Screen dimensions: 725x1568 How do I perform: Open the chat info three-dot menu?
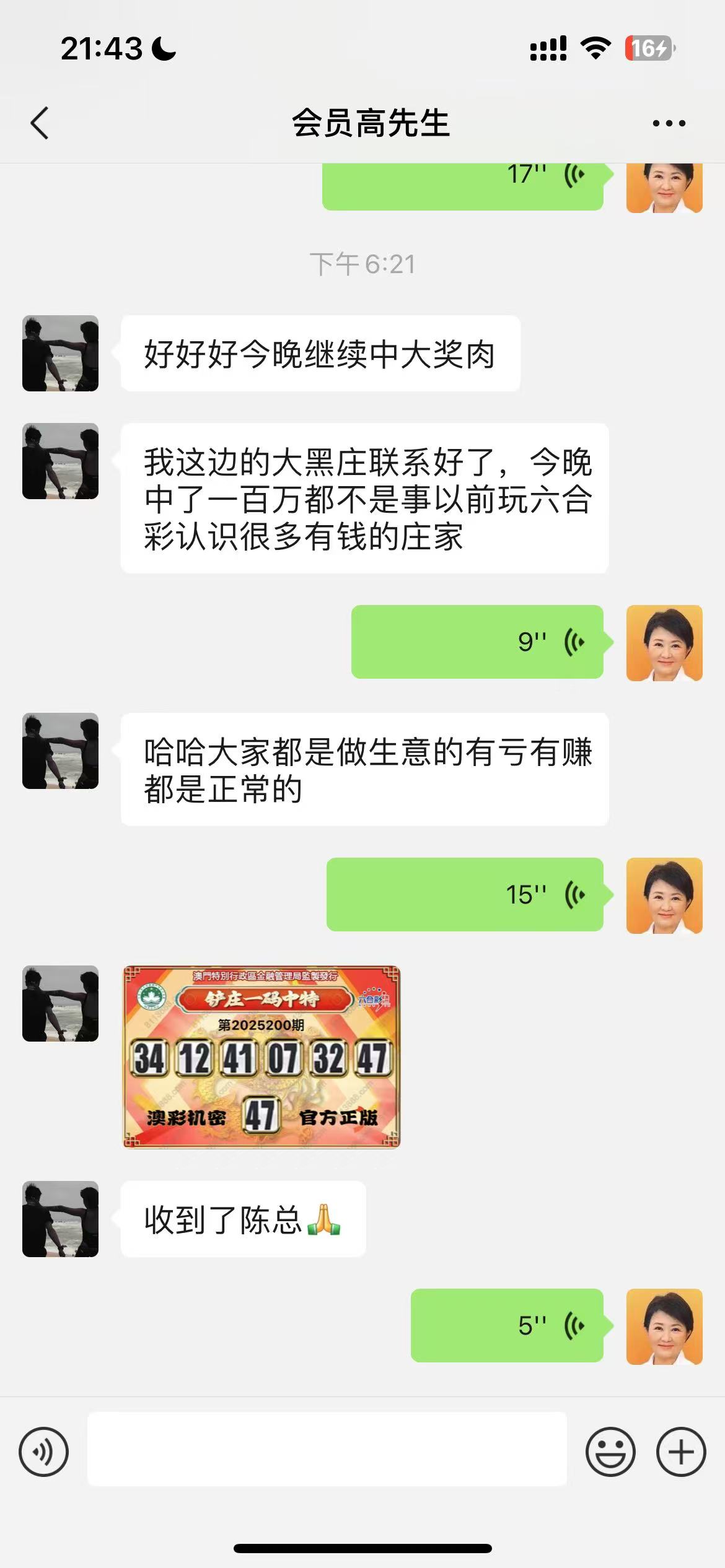coord(669,123)
